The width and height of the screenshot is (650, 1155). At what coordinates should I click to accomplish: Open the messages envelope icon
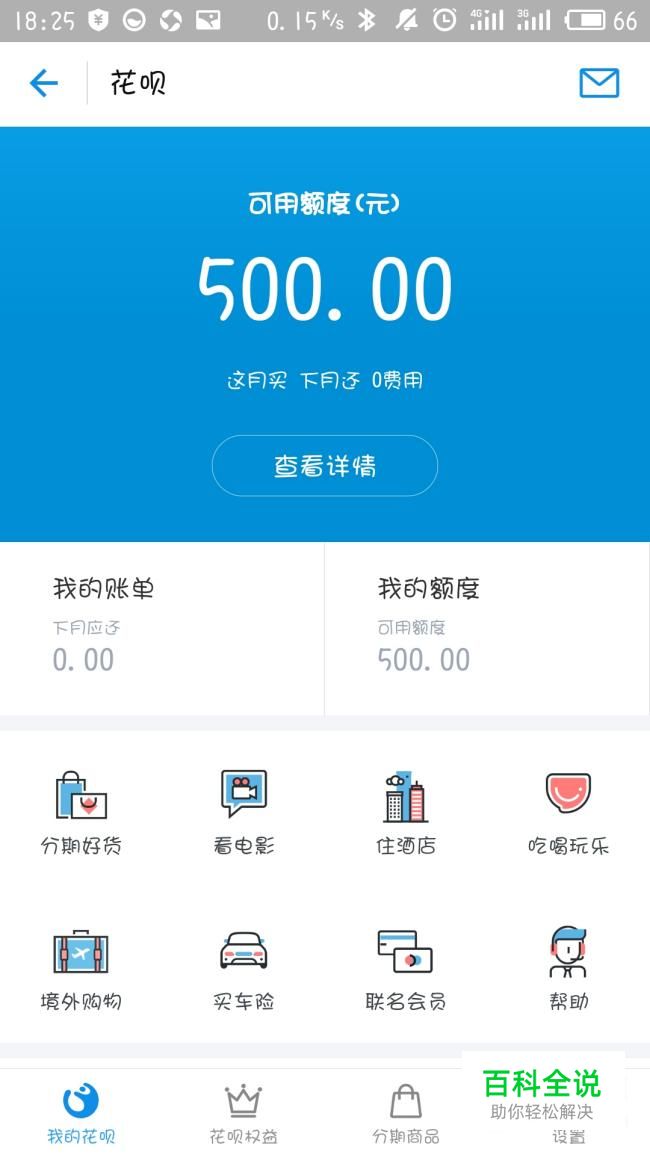point(599,83)
